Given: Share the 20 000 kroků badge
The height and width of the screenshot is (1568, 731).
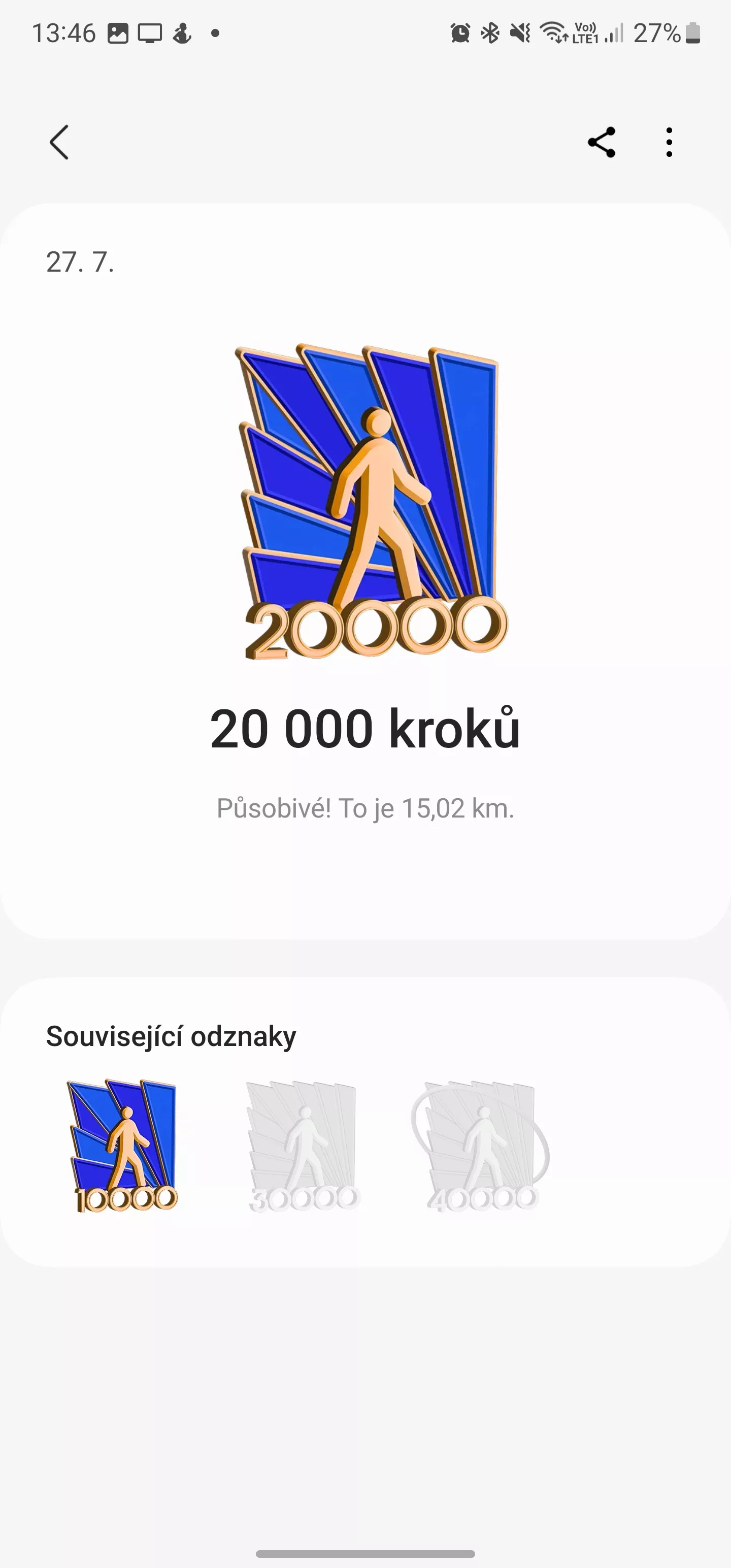Looking at the screenshot, I should (602, 143).
